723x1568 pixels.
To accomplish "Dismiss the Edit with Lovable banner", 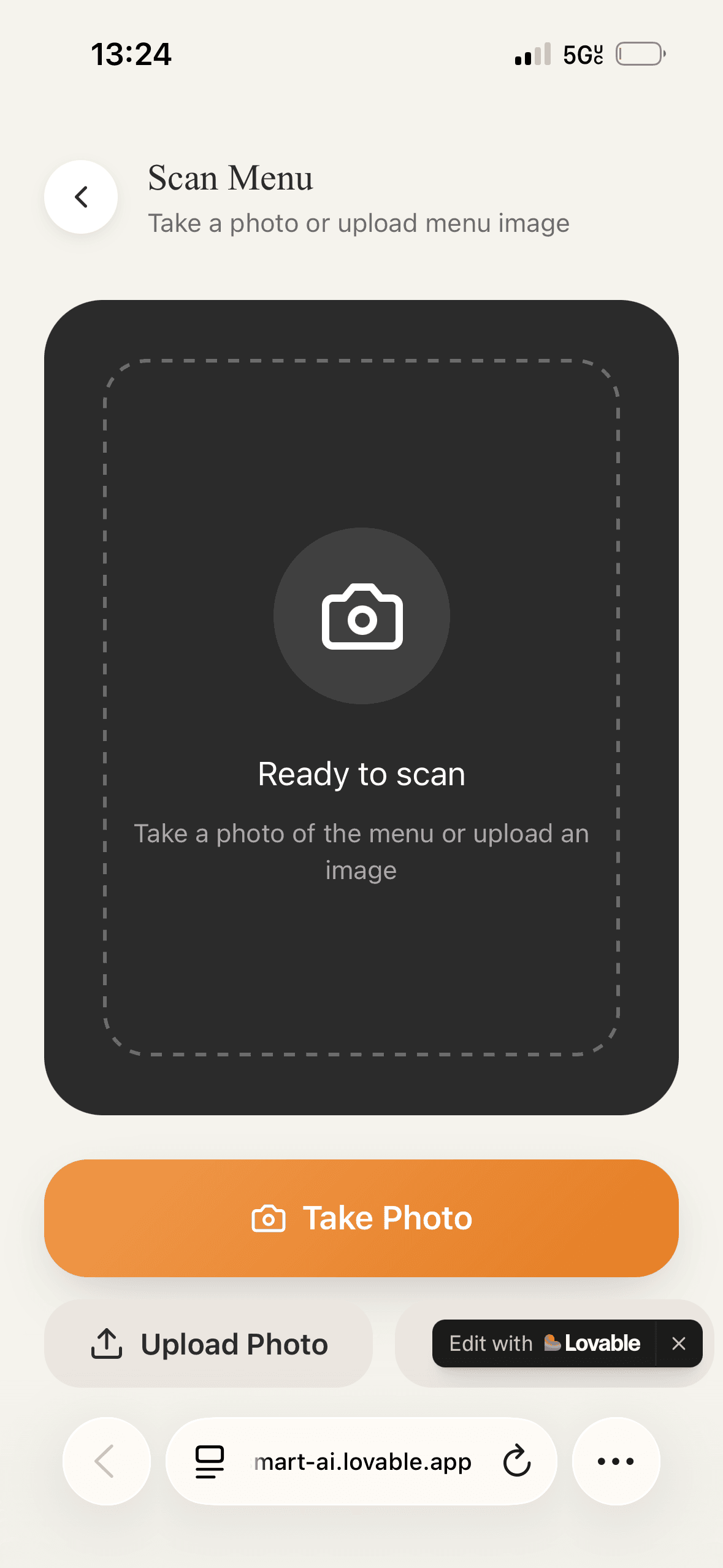I will (679, 1343).
